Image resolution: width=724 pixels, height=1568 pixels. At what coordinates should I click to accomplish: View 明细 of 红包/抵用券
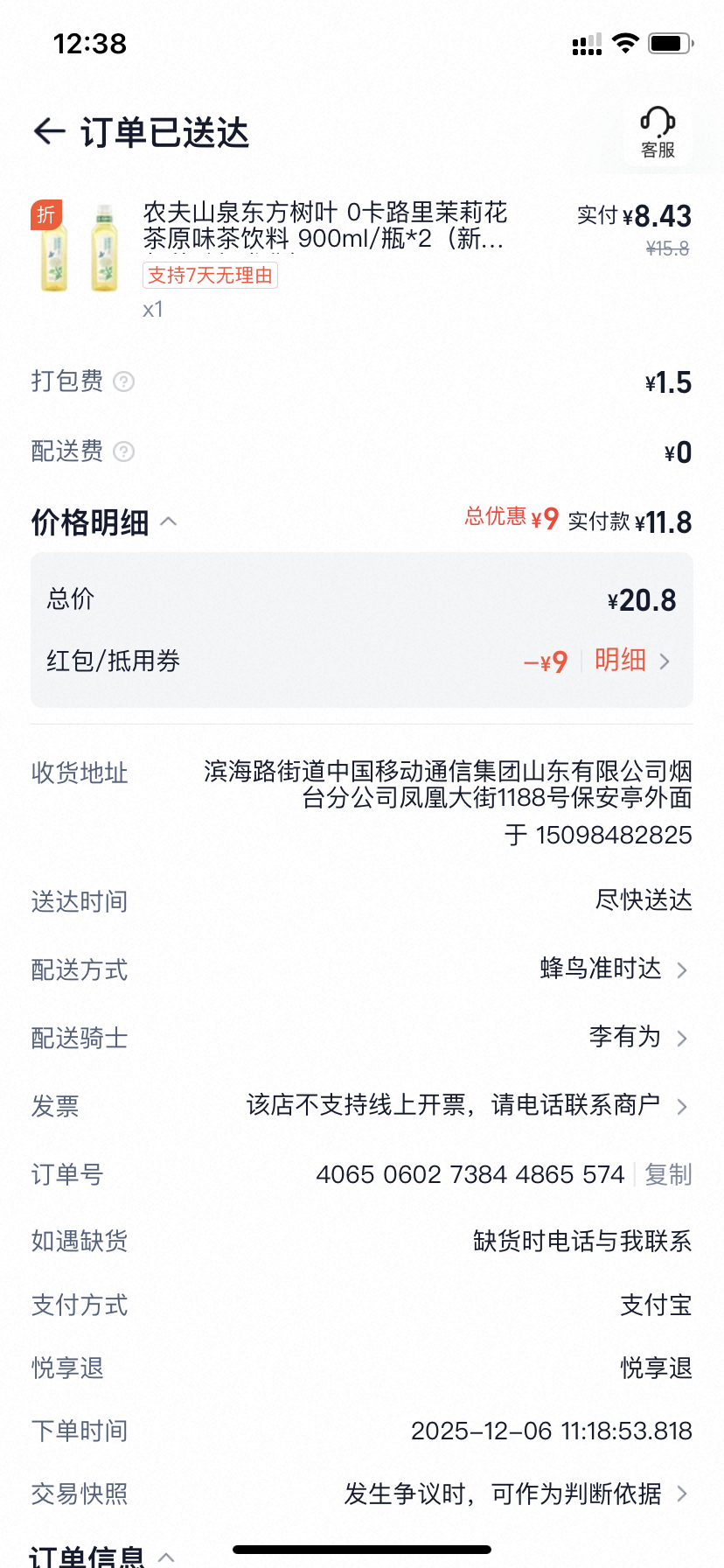tap(631, 661)
